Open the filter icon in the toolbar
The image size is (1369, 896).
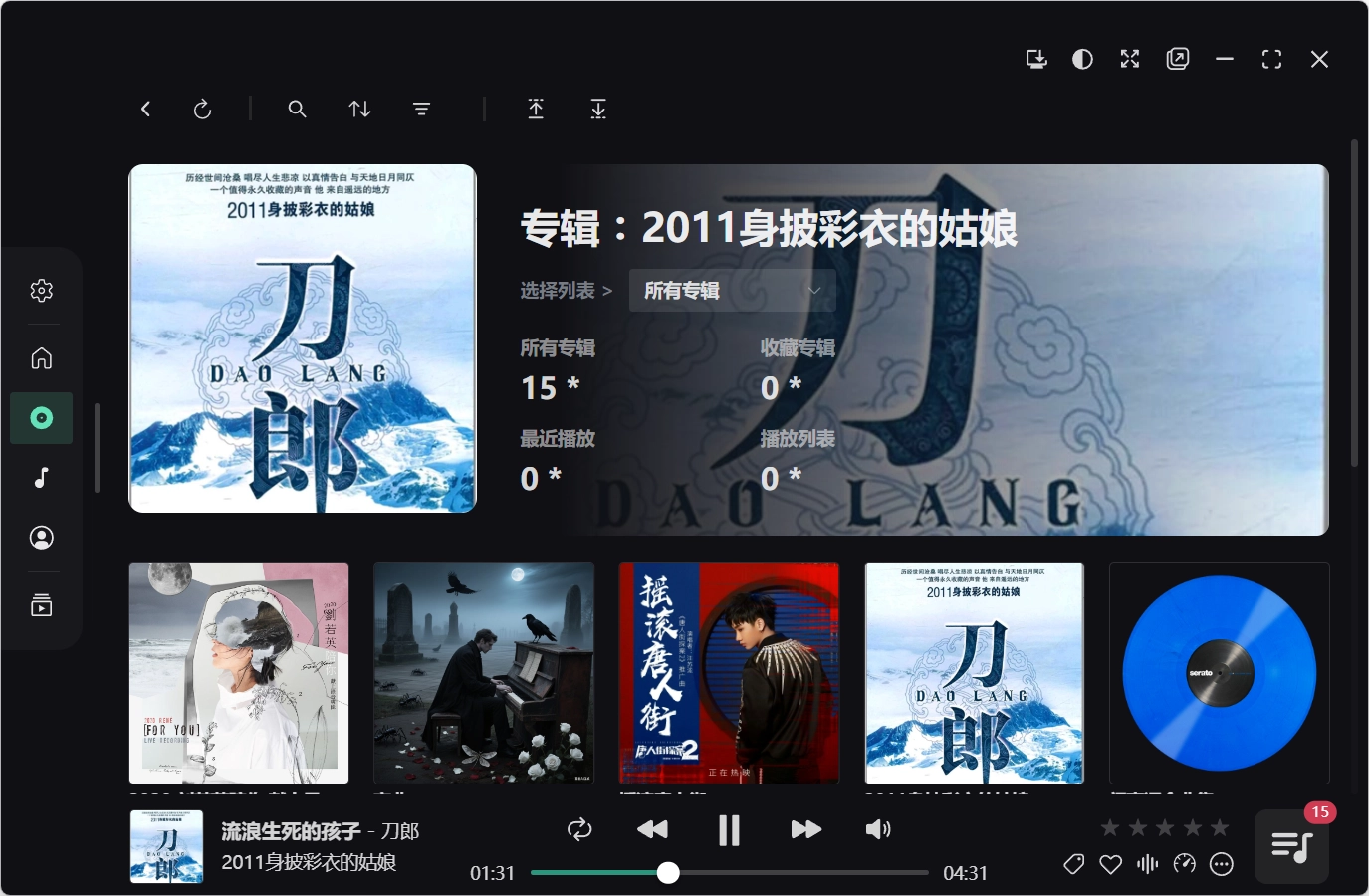click(x=421, y=109)
